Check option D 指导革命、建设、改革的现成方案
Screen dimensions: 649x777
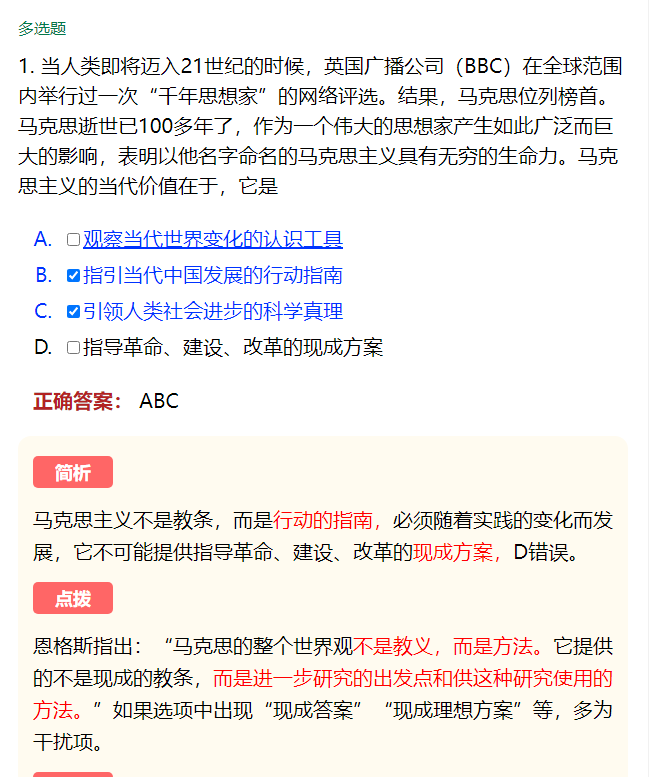[73, 348]
